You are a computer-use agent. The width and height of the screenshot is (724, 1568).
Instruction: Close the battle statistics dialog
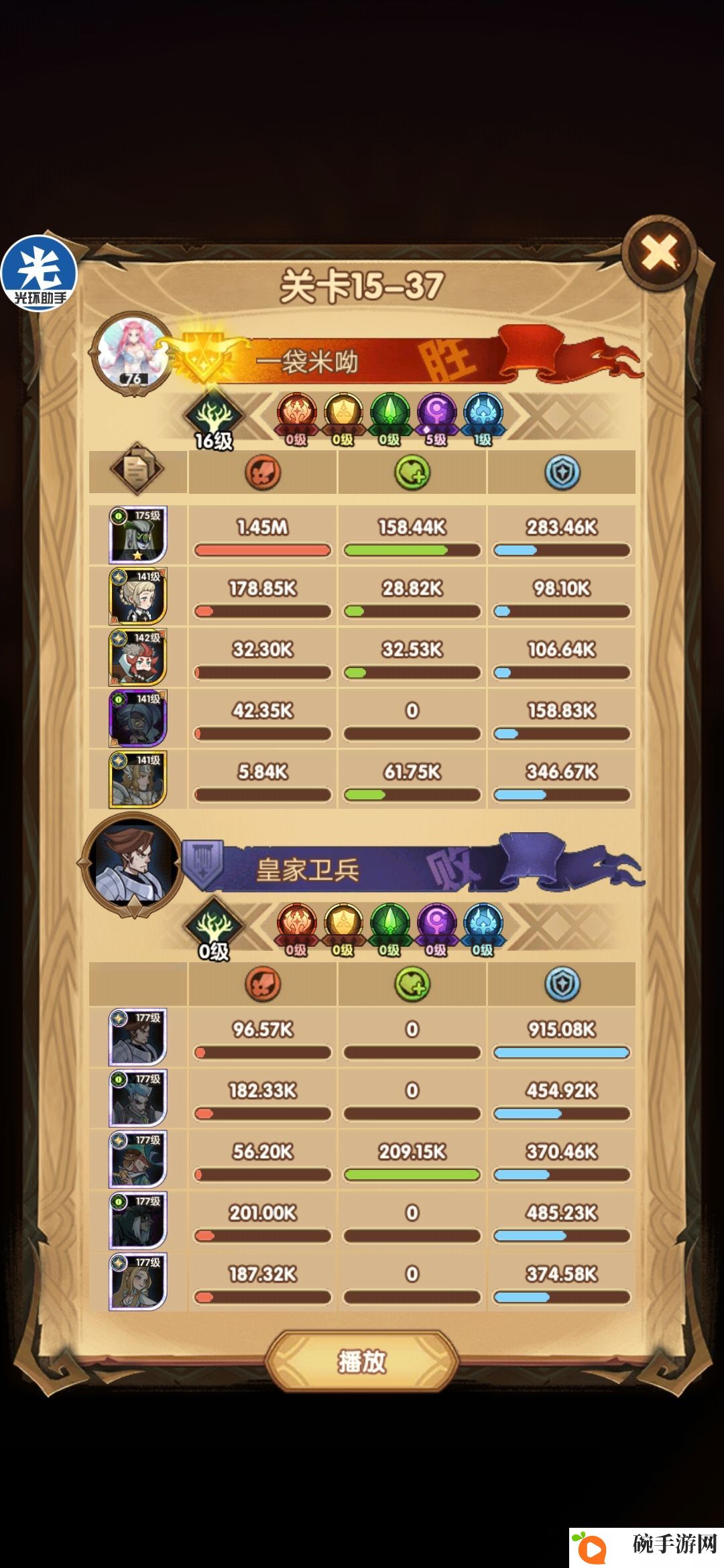660,254
